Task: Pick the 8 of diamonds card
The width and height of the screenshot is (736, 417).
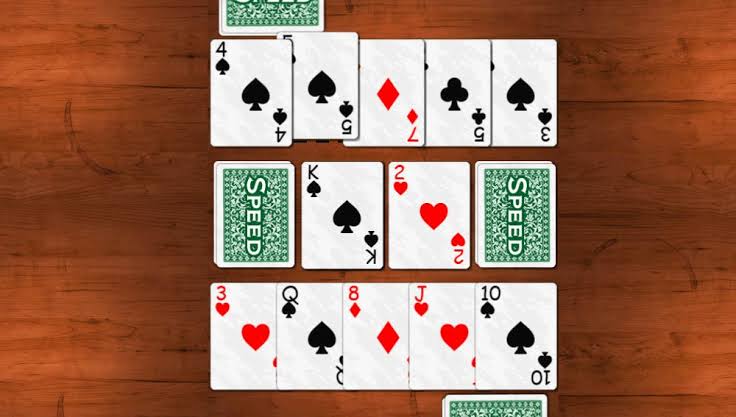Action: pos(378,336)
